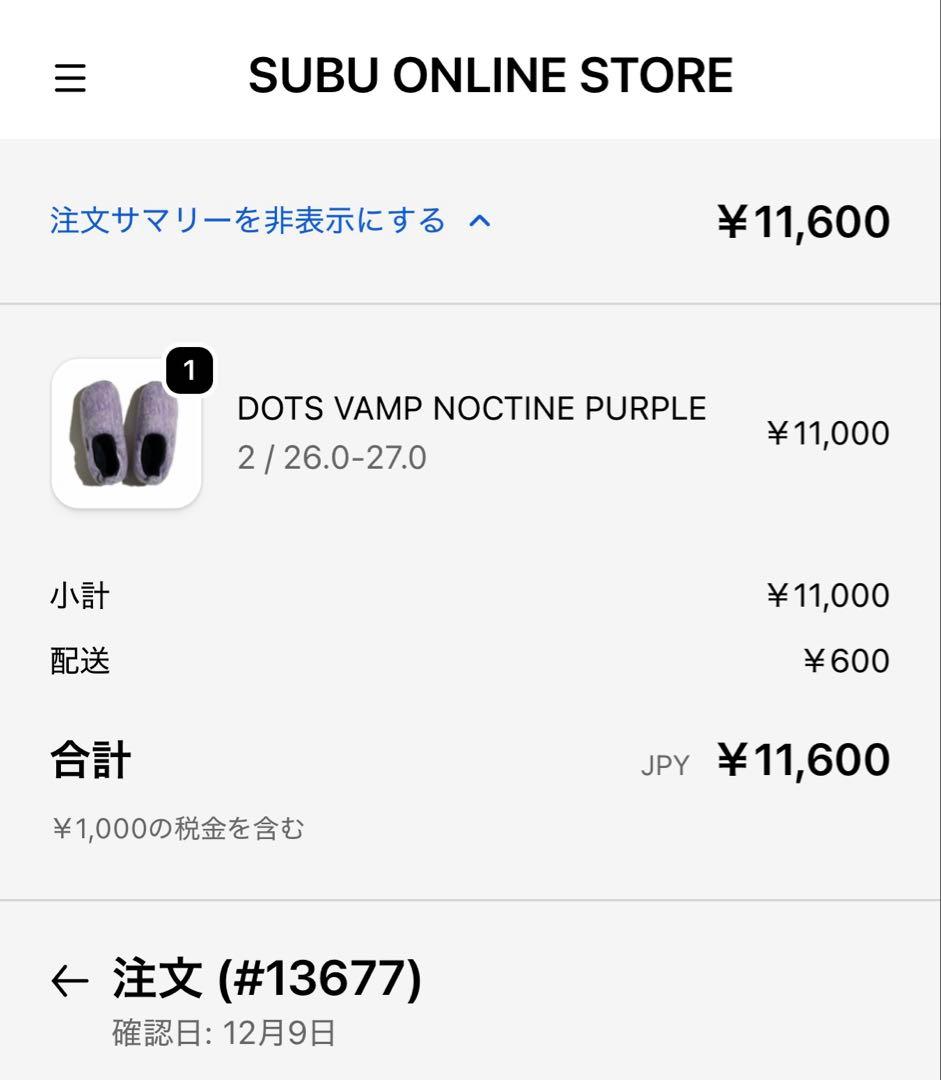Image resolution: width=941 pixels, height=1080 pixels.
Task: Click the quantity badge on the product image
Action: (x=190, y=370)
